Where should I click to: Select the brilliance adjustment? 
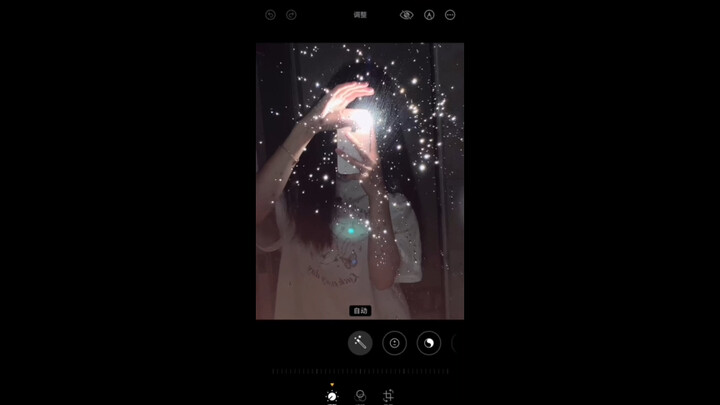[x=428, y=343]
